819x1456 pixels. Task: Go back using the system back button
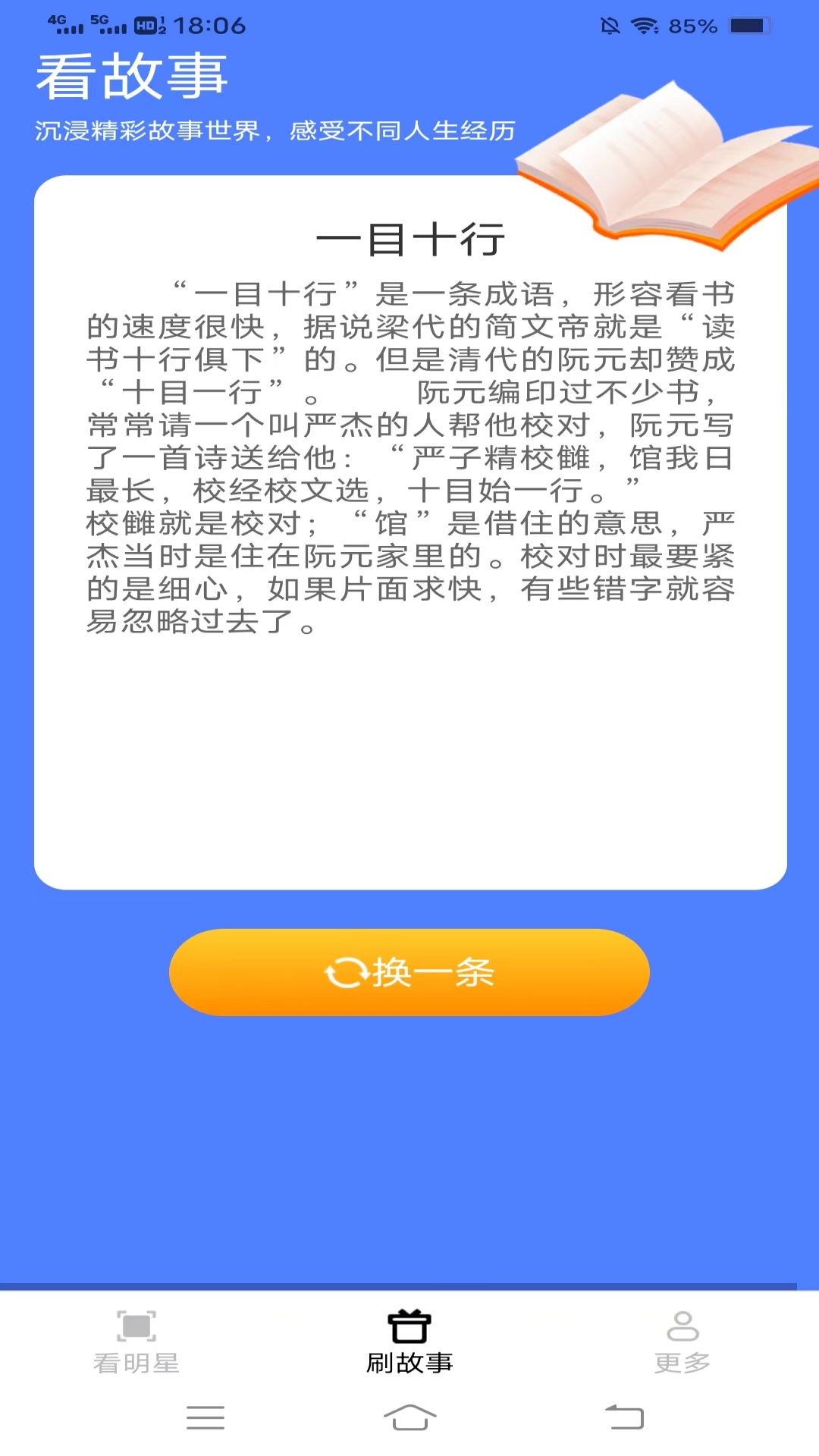tap(624, 1417)
